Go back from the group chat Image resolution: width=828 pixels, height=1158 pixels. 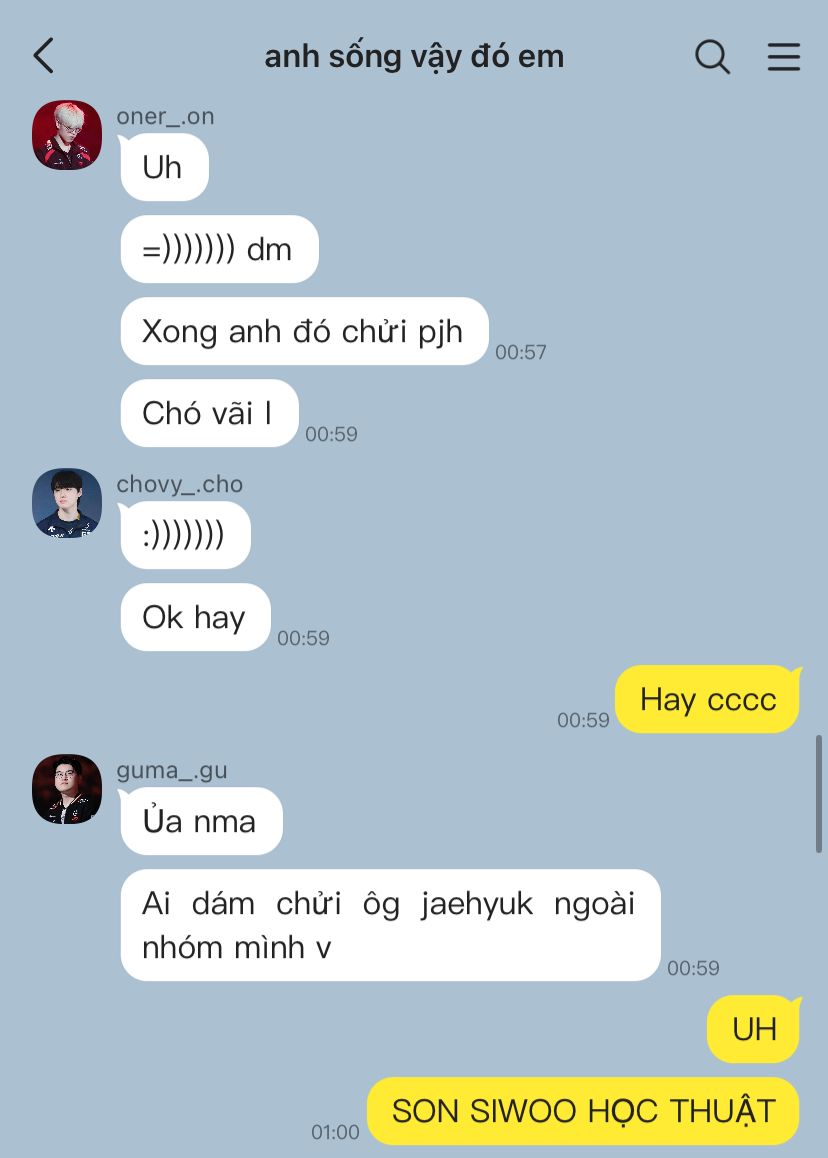(x=44, y=56)
